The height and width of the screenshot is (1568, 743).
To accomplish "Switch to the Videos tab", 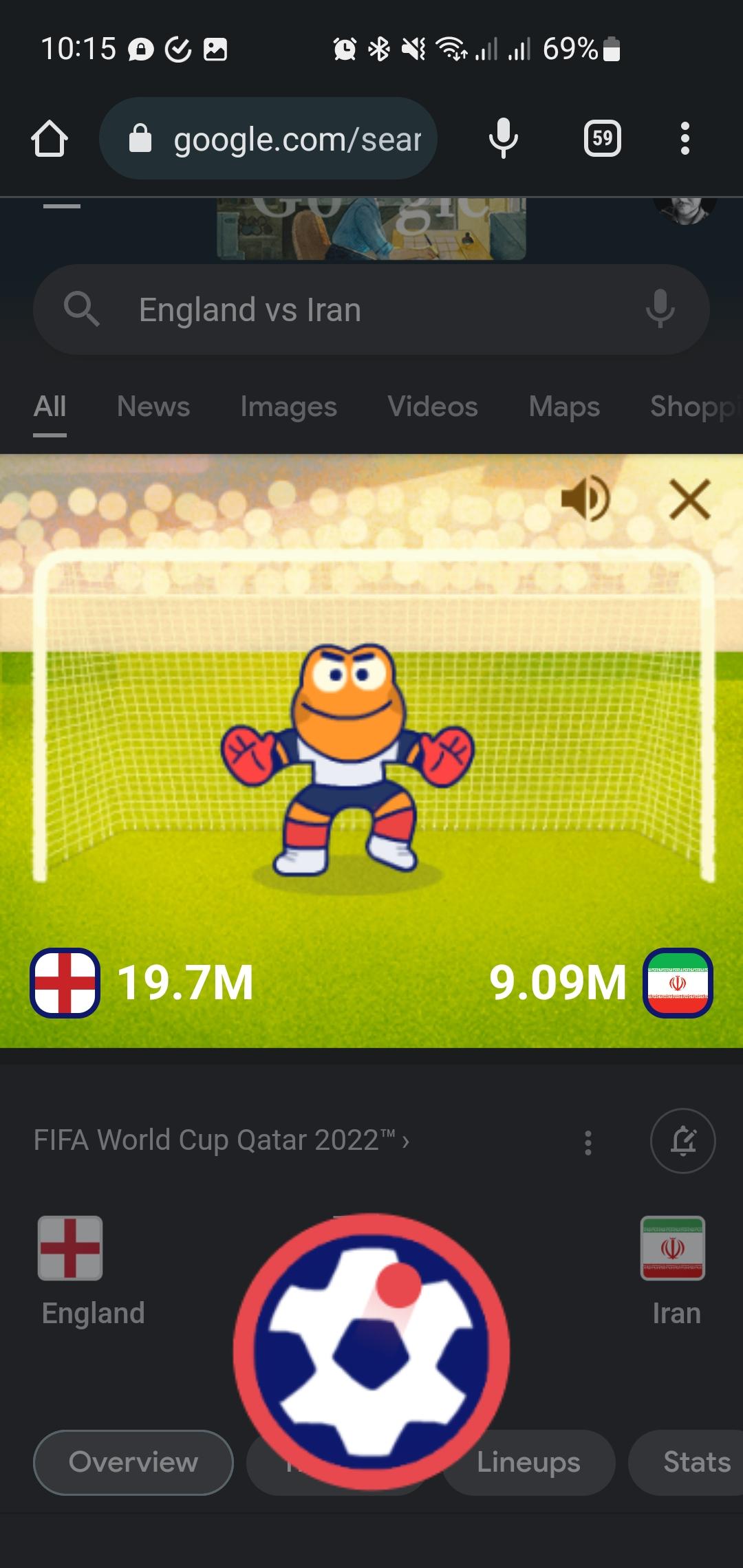I will (433, 406).
